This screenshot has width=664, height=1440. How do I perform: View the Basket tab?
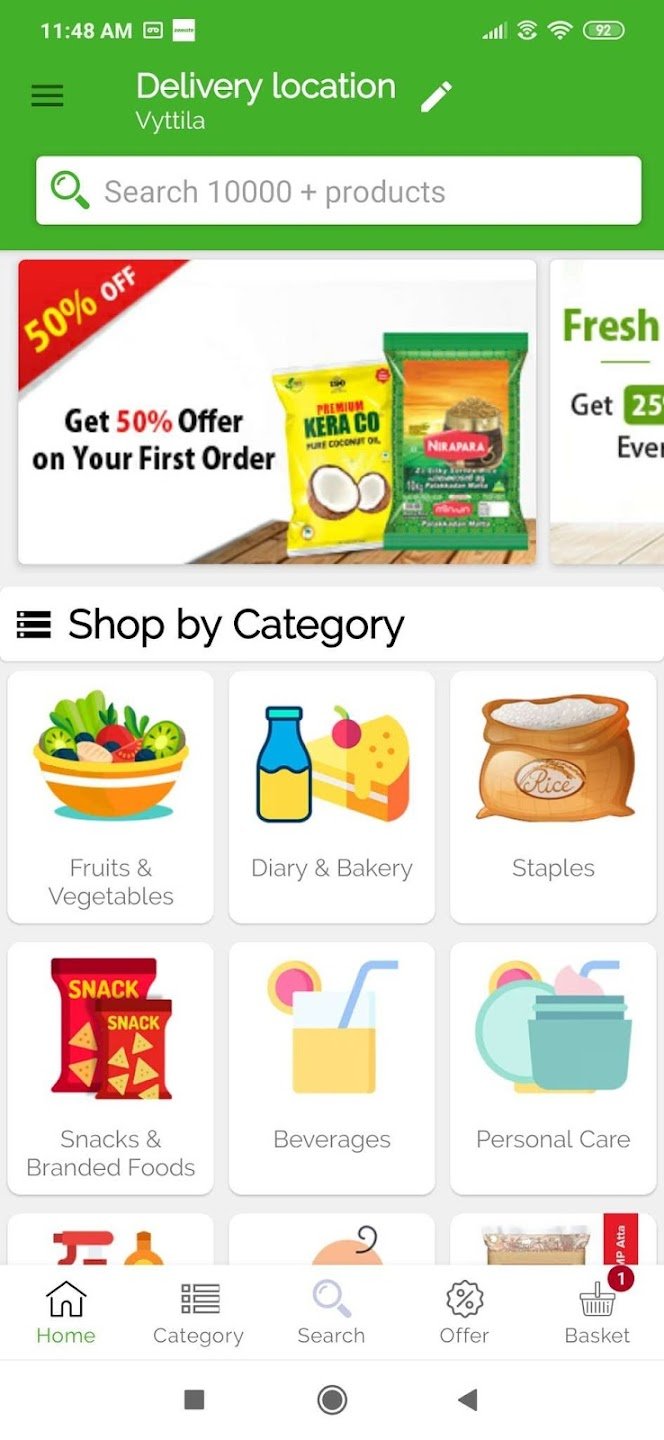pyautogui.click(x=597, y=1313)
